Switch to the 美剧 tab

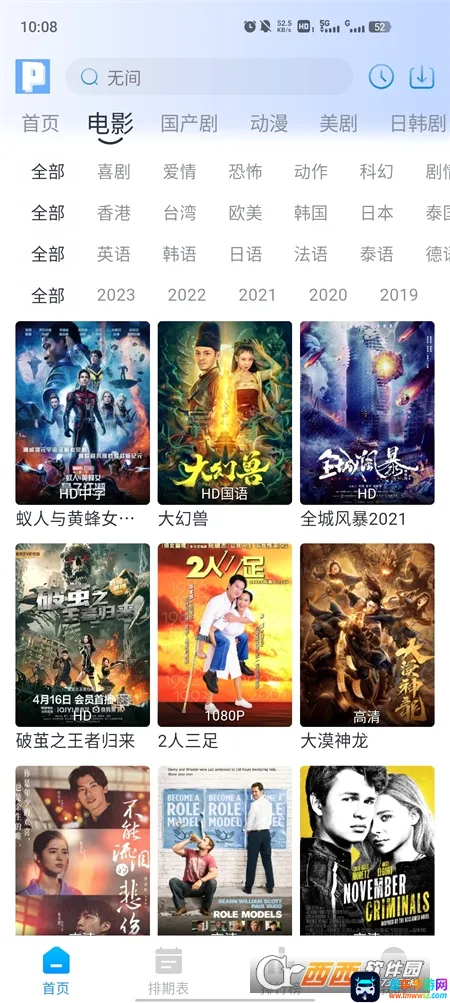pyautogui.click(x=338, y=123)
